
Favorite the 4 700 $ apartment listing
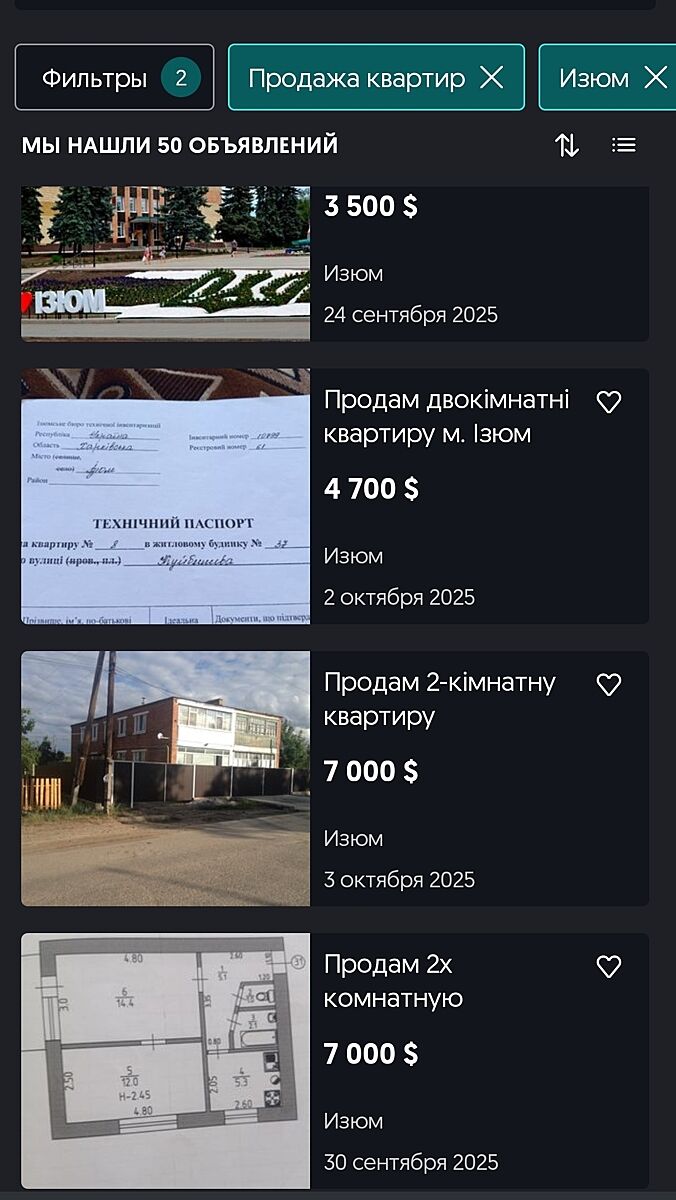tap(608, 402)
